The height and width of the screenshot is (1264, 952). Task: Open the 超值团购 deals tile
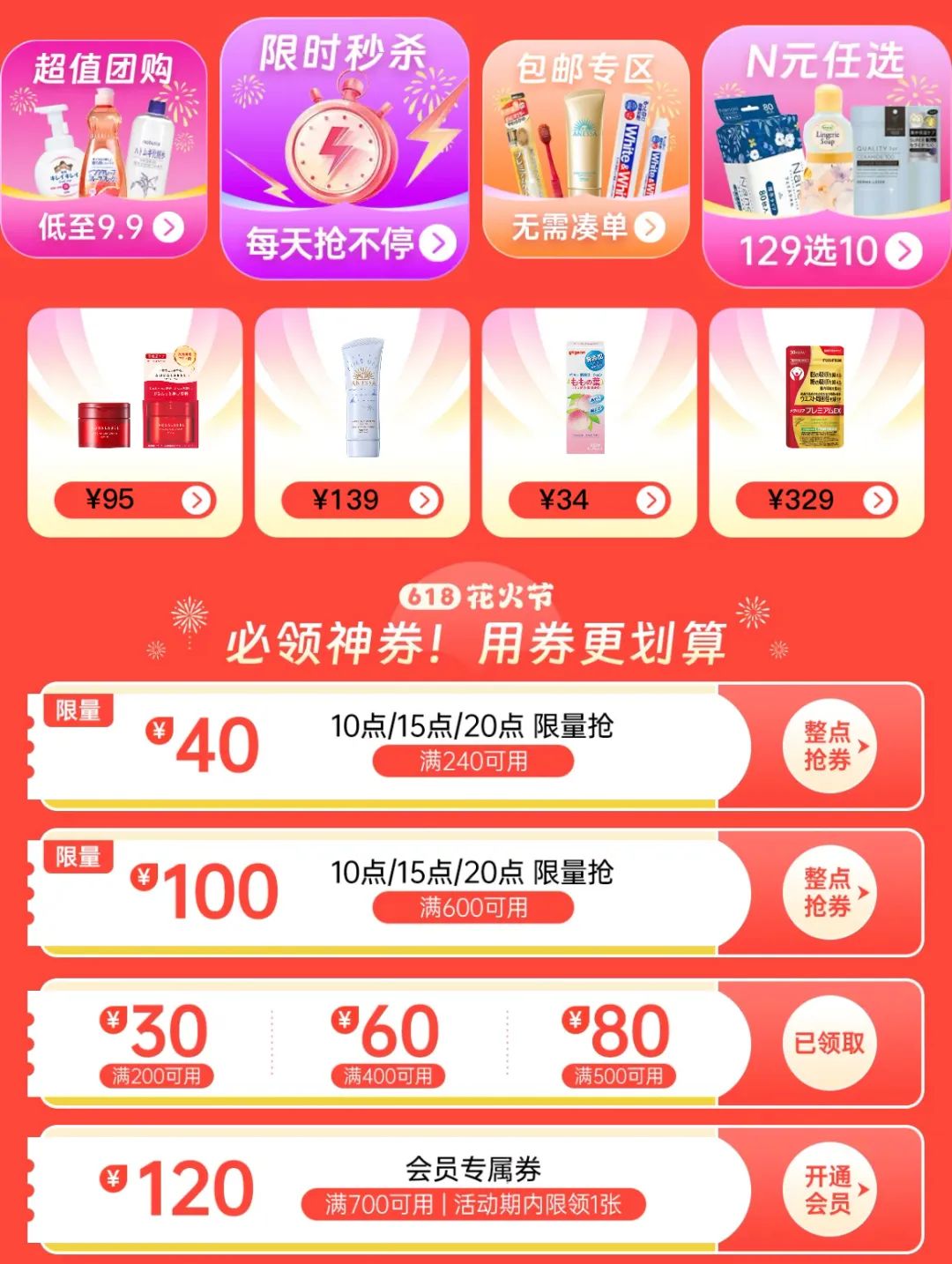point(104,150)
